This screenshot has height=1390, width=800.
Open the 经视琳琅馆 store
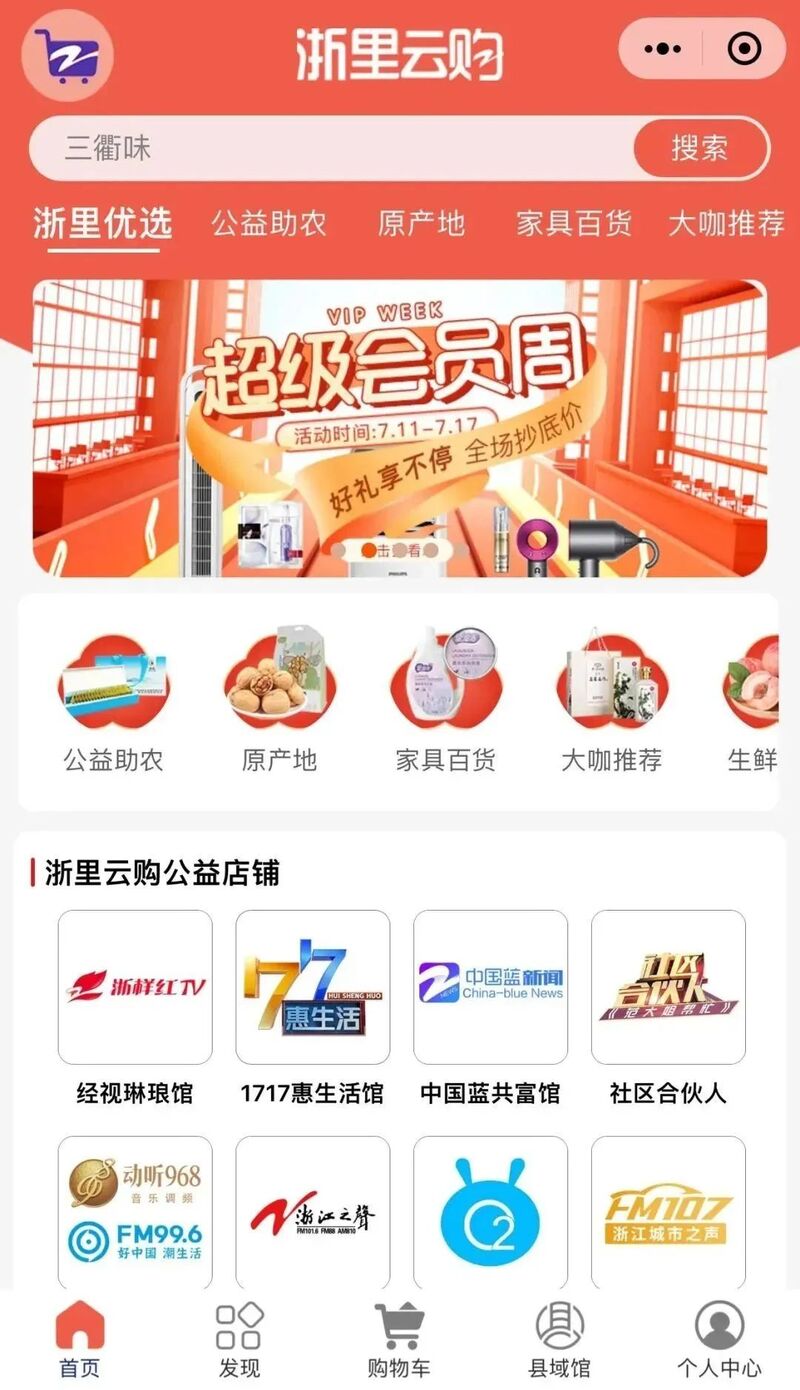click(135, 987)
